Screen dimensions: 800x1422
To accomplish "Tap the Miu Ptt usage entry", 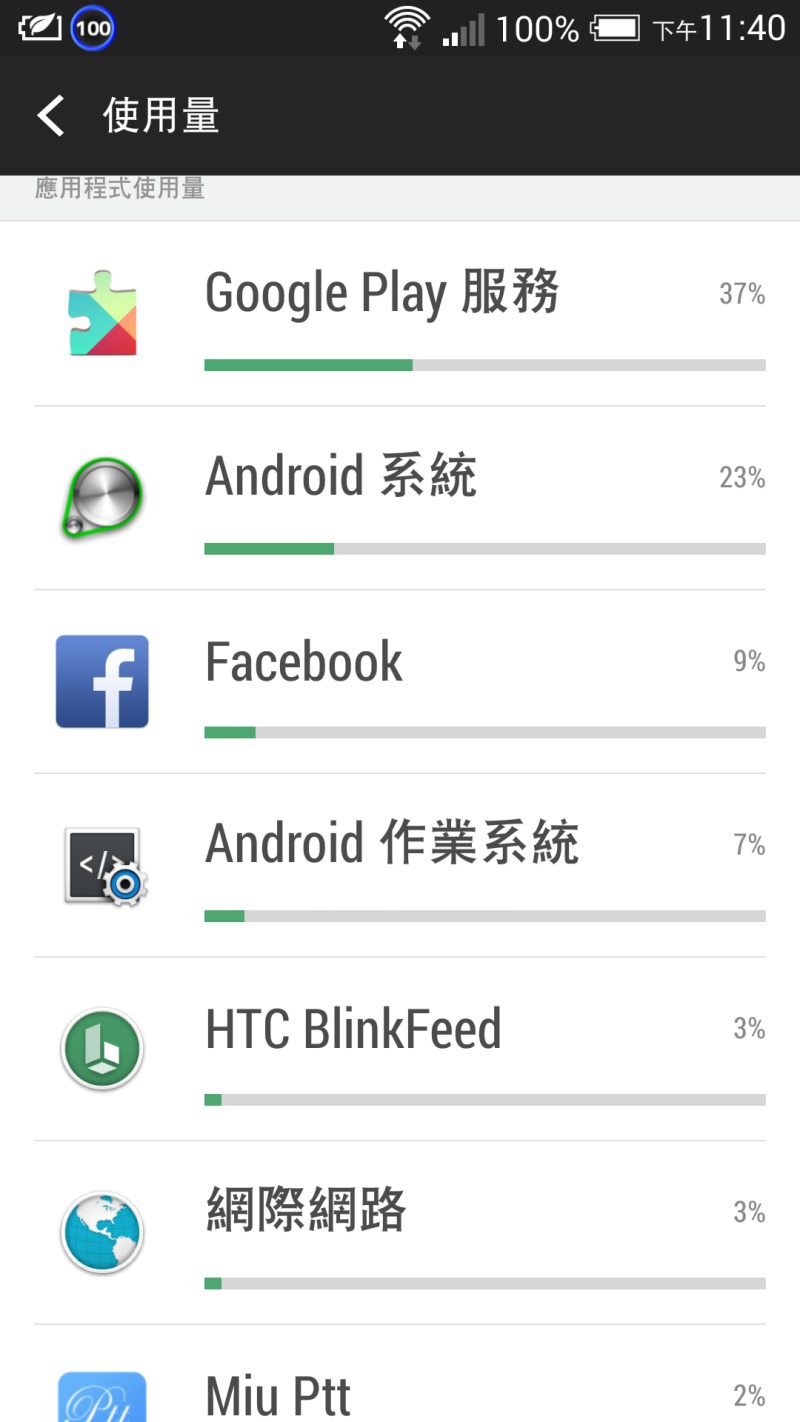I will (x=400, y=1390).
